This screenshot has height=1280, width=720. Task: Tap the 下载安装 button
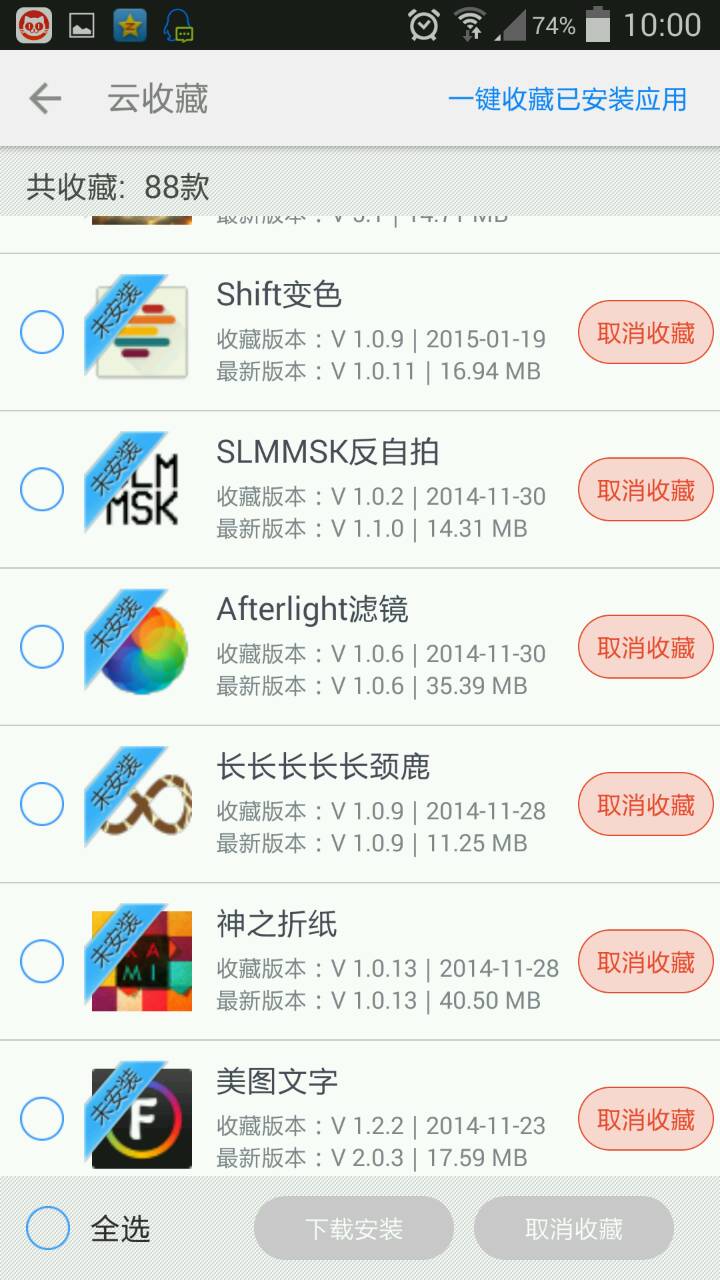tap(354, 1228)
